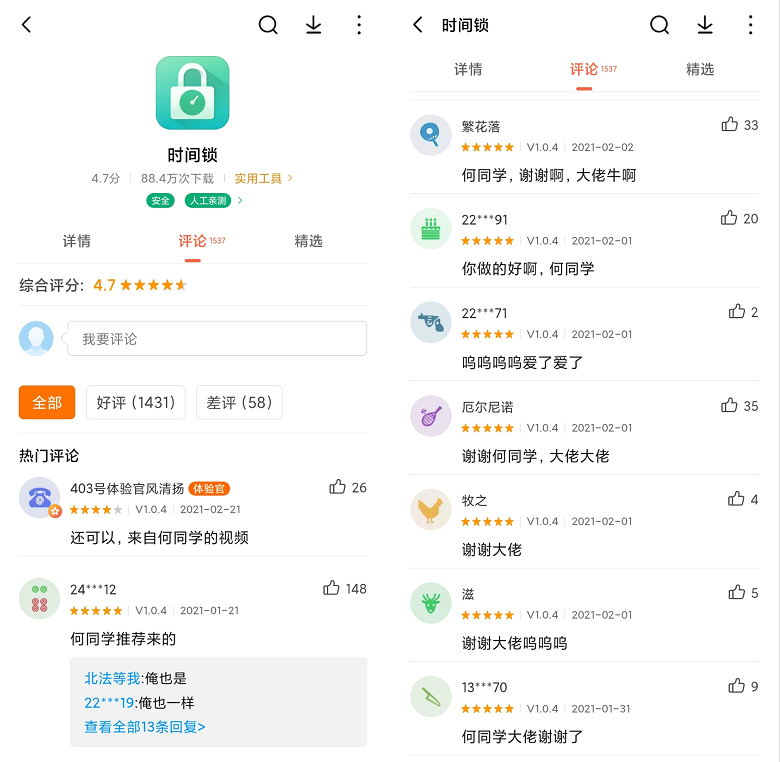Like the review by 13***70
This screenshot has width=780, height=762.
coord(736,686)
